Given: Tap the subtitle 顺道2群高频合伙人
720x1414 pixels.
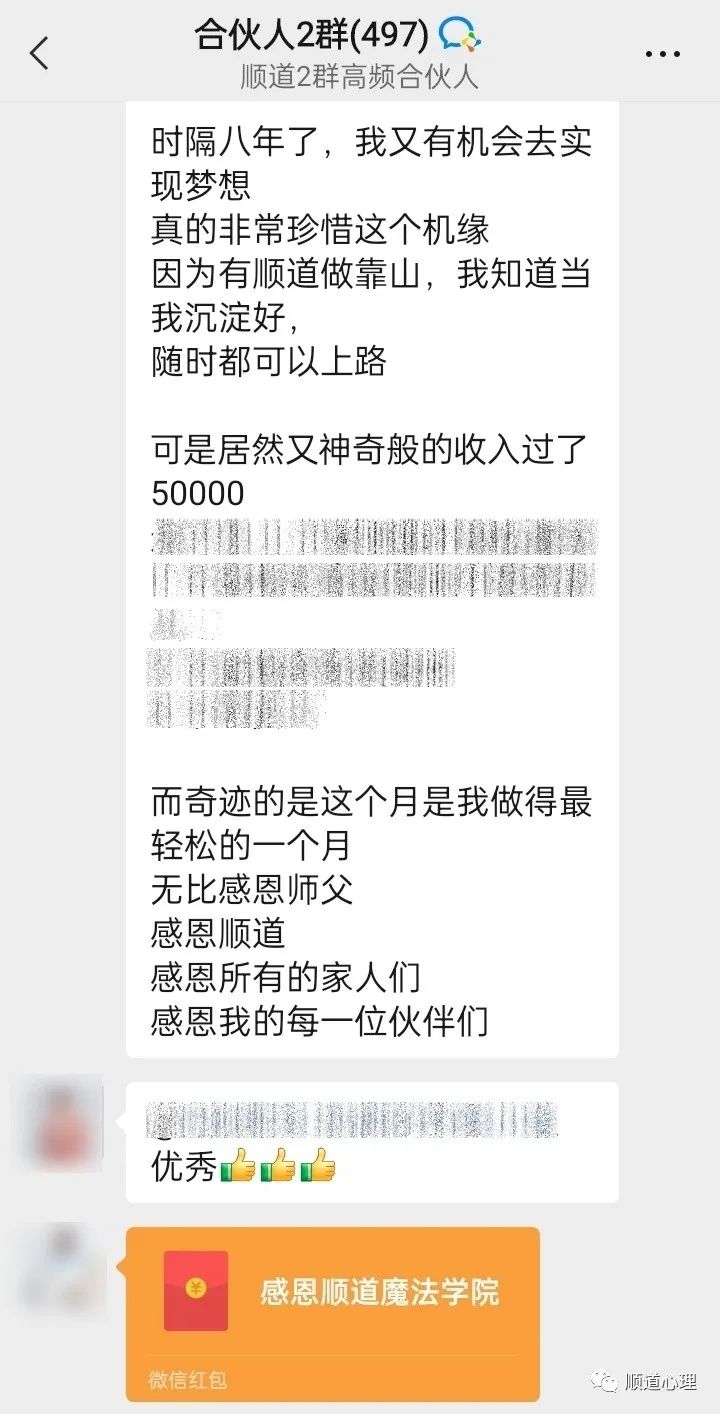Looking at the screenshot, I should coord(360,78).
